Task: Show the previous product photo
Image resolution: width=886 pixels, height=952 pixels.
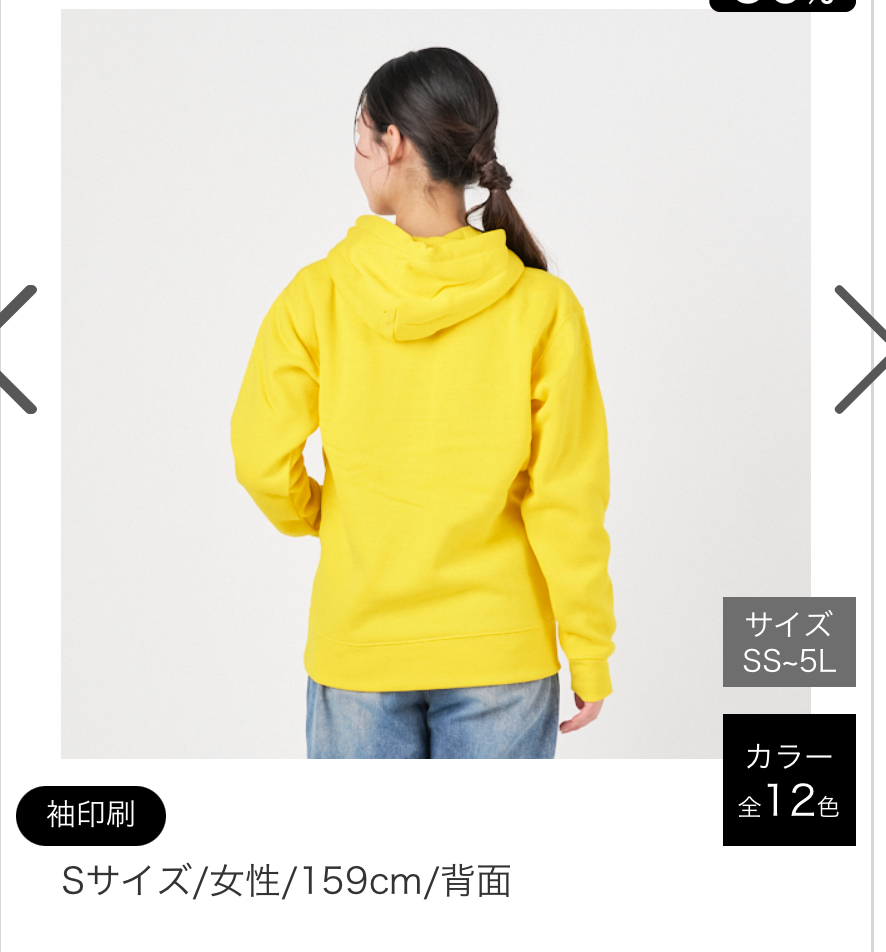Action: point(18,349)
